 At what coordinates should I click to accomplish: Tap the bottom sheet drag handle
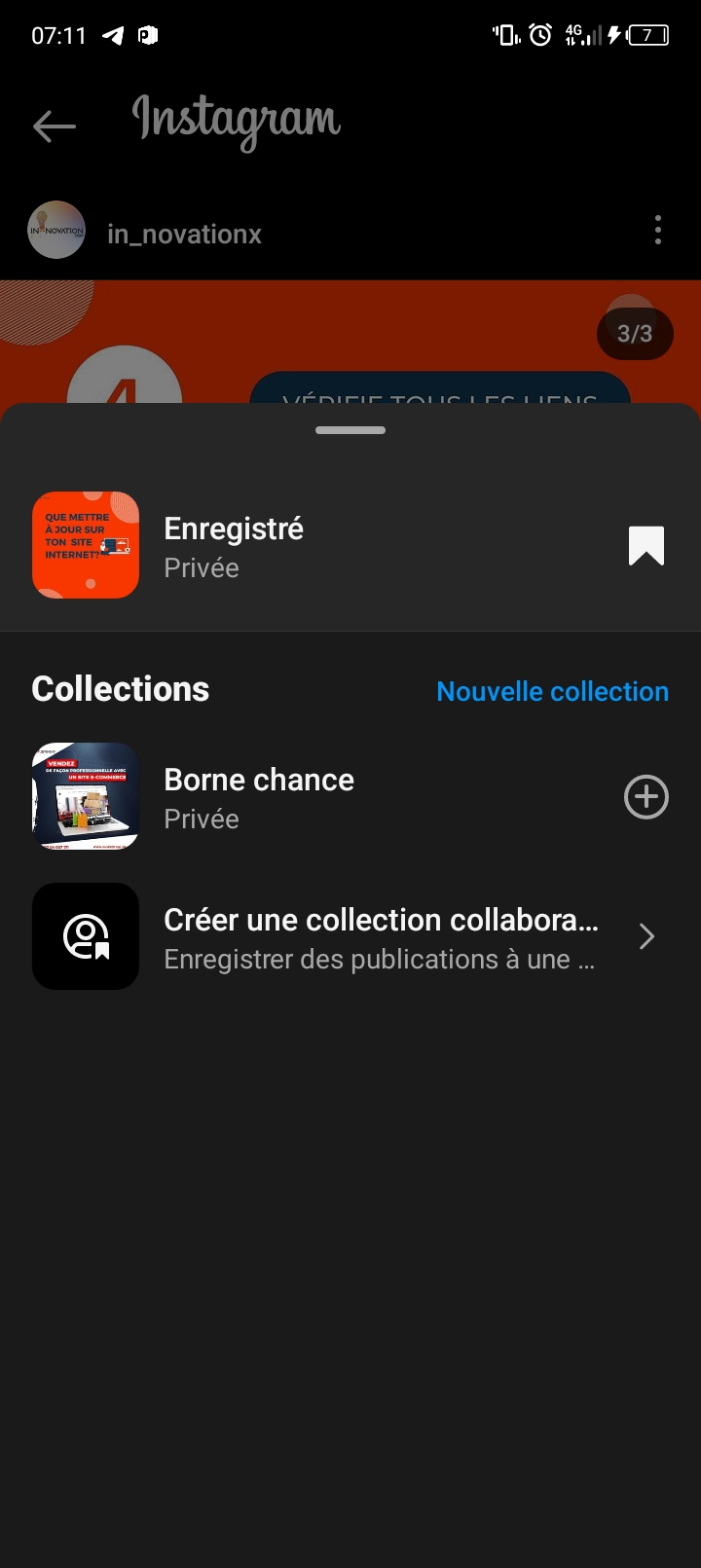click(350, 430)
